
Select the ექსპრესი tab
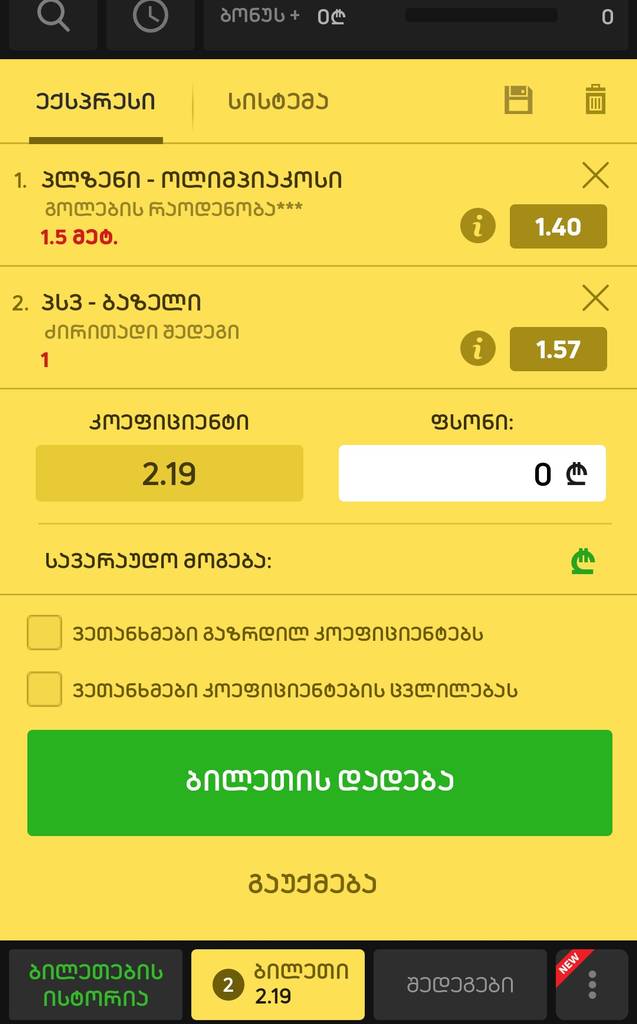(x=95, y=101)
